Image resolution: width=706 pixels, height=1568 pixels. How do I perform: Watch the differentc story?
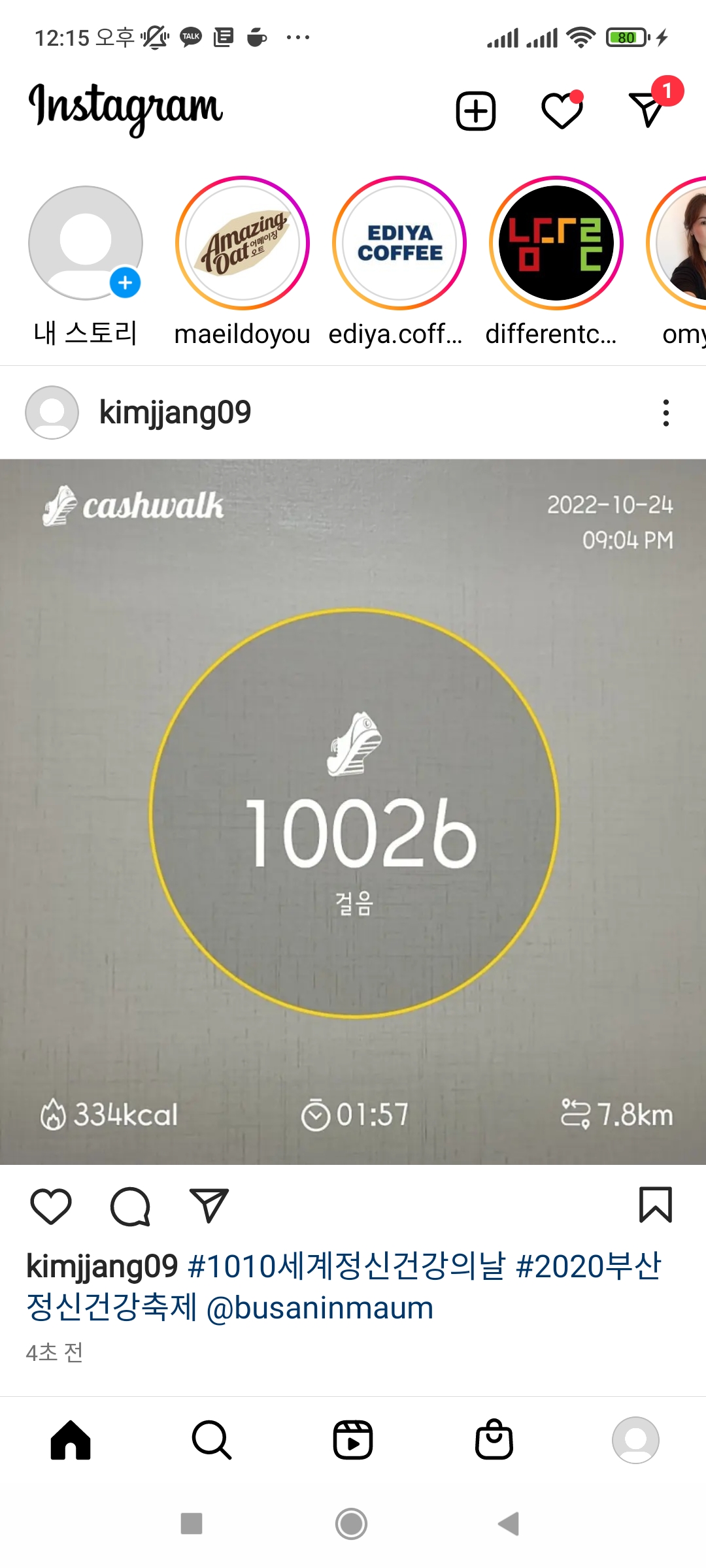pos(556,244)
